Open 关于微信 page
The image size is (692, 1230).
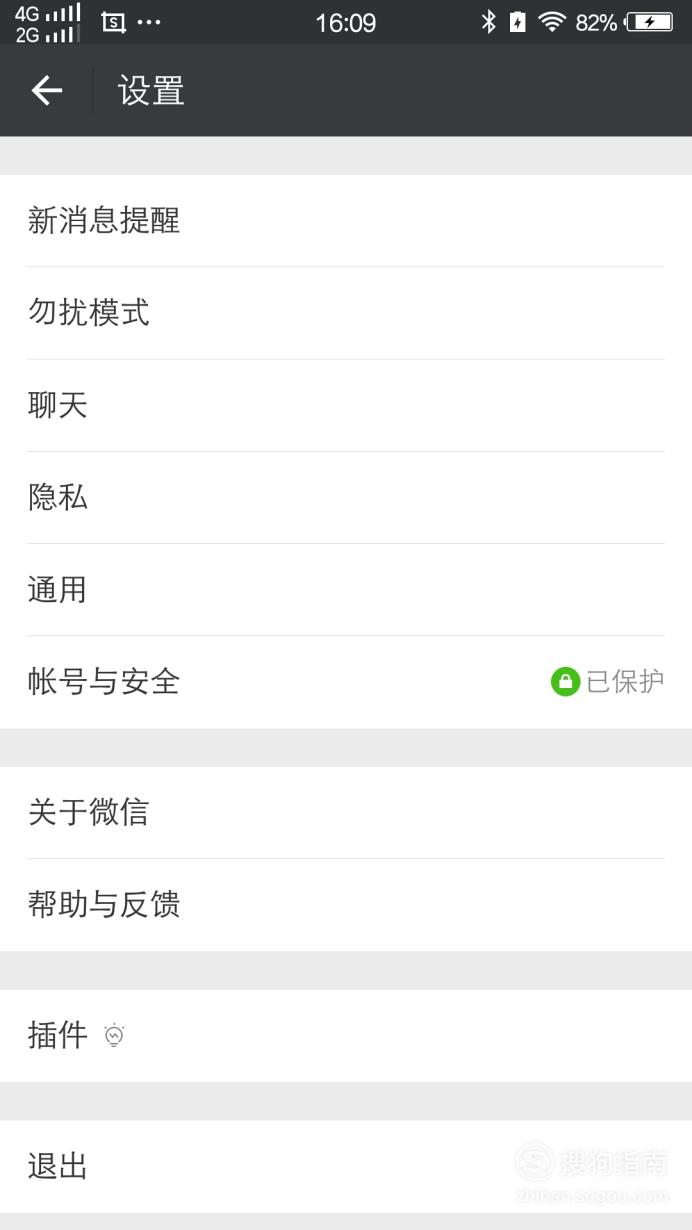tap(346, 812)
